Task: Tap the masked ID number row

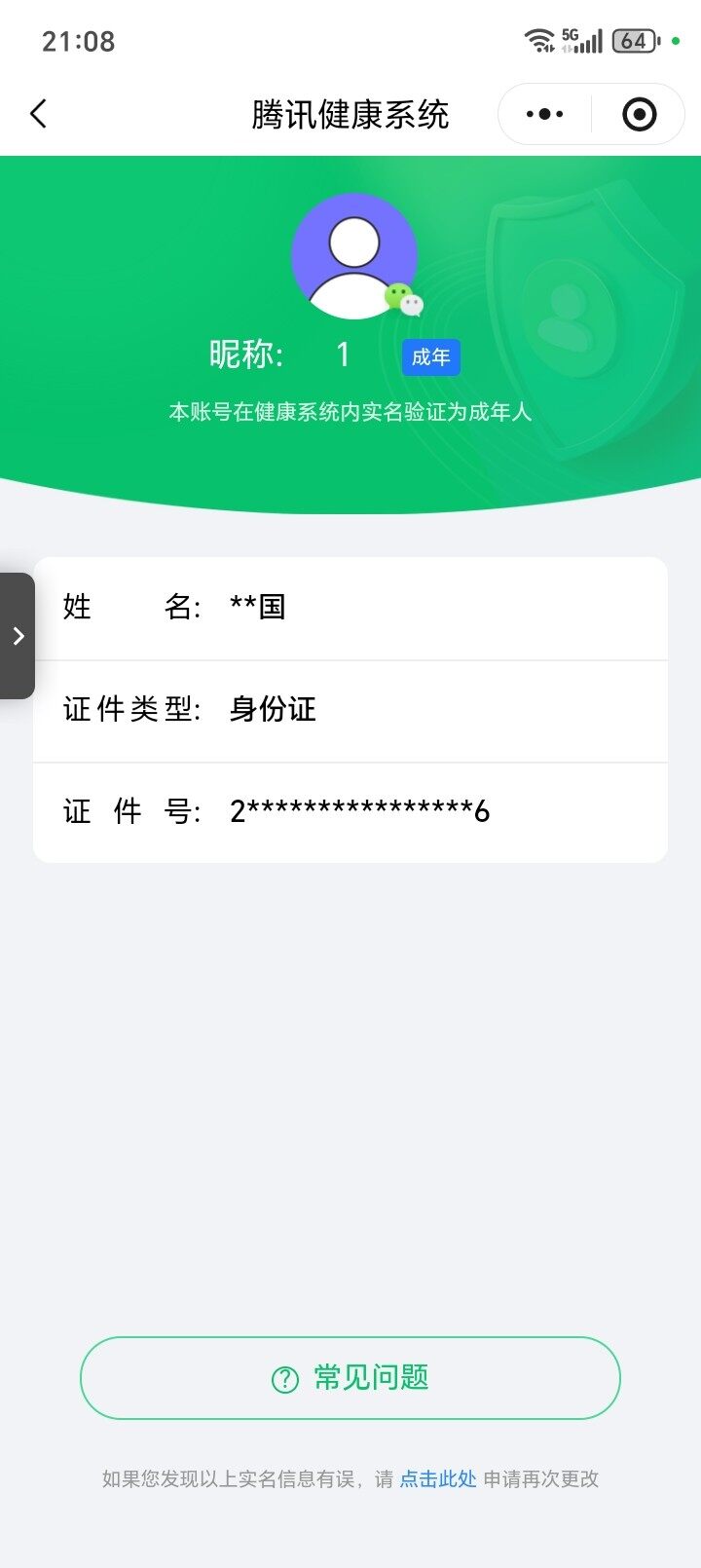Action: (x=350, y=811)
